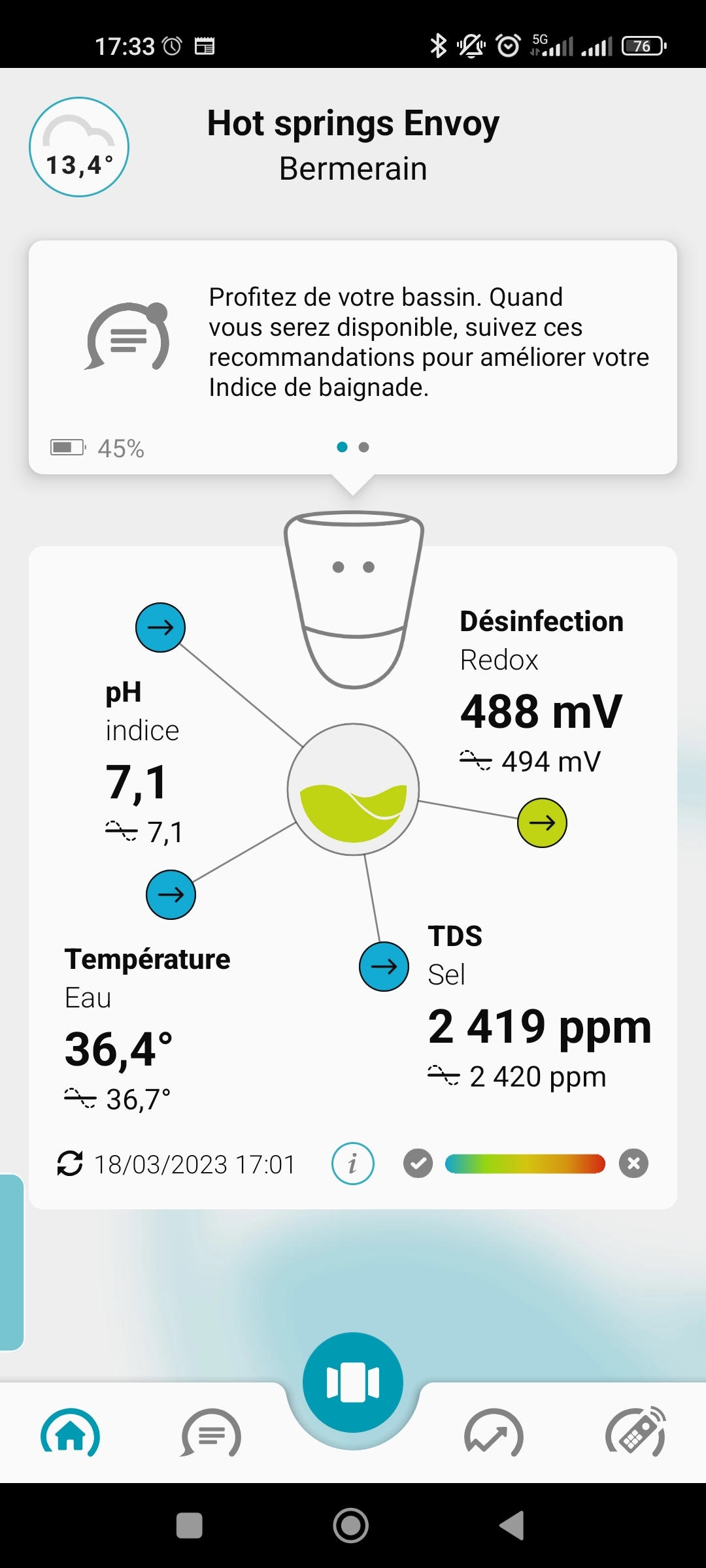Refresh the measurements from 18/03/2023

70,1164
